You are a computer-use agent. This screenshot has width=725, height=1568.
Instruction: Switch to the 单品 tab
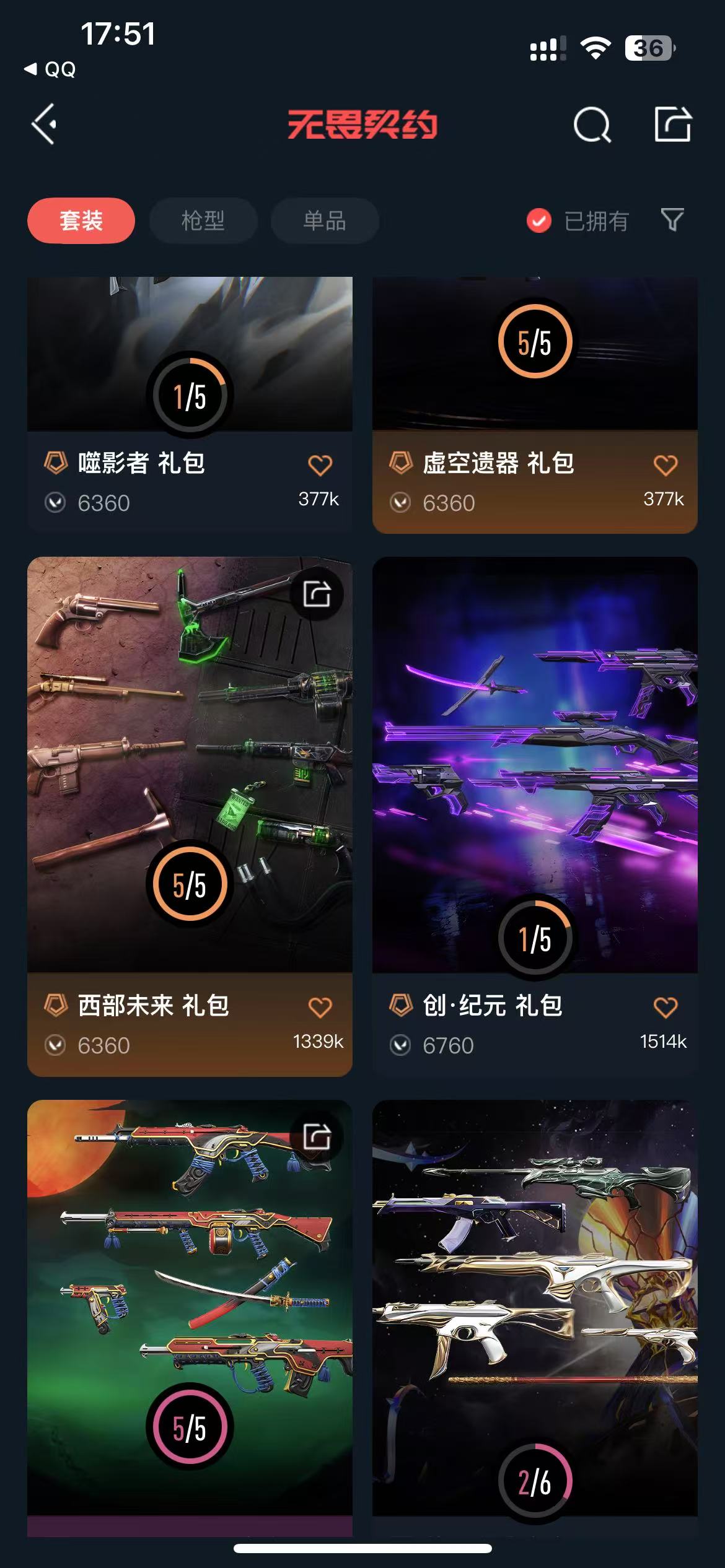[325, 220]
